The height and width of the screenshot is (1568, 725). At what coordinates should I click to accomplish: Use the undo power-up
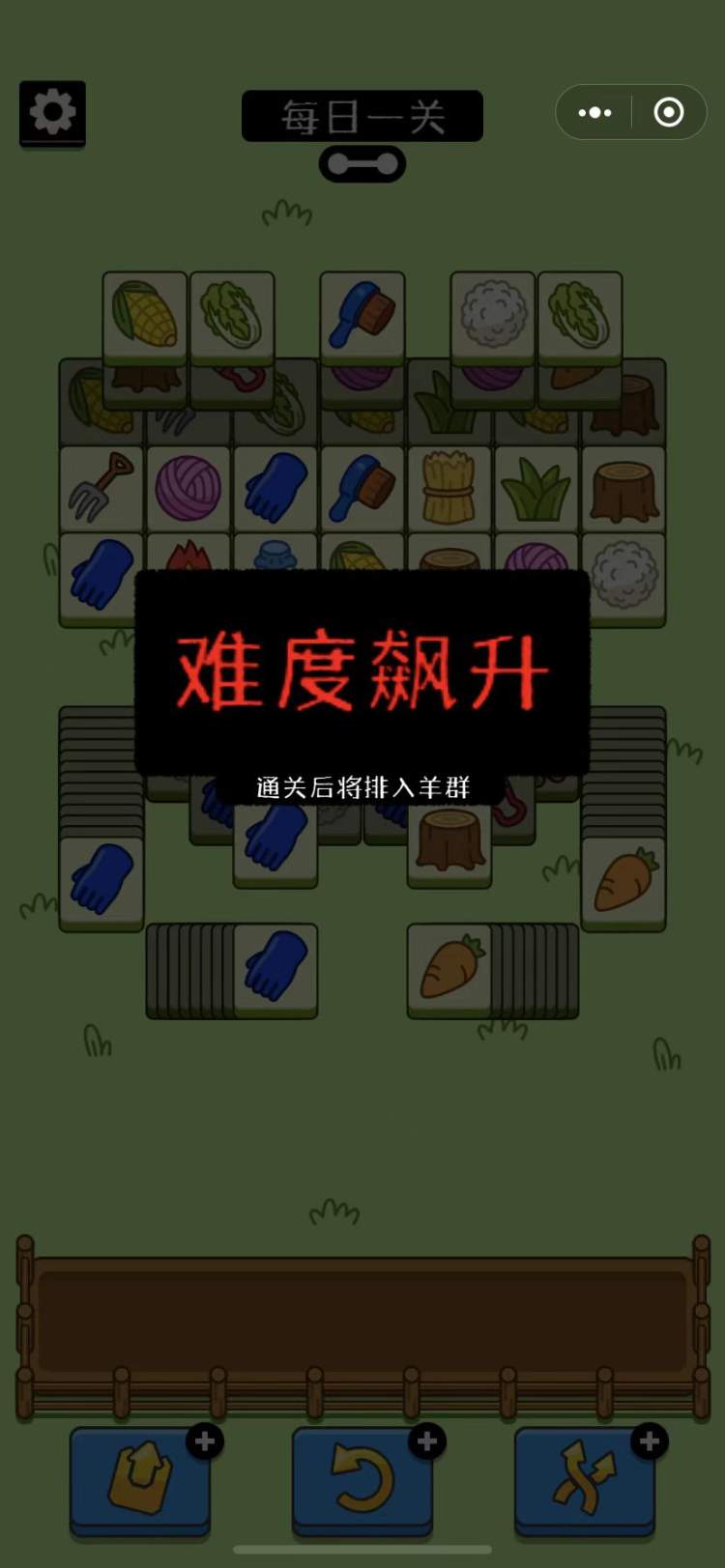pyautogui.click(x=362, y=1479)
